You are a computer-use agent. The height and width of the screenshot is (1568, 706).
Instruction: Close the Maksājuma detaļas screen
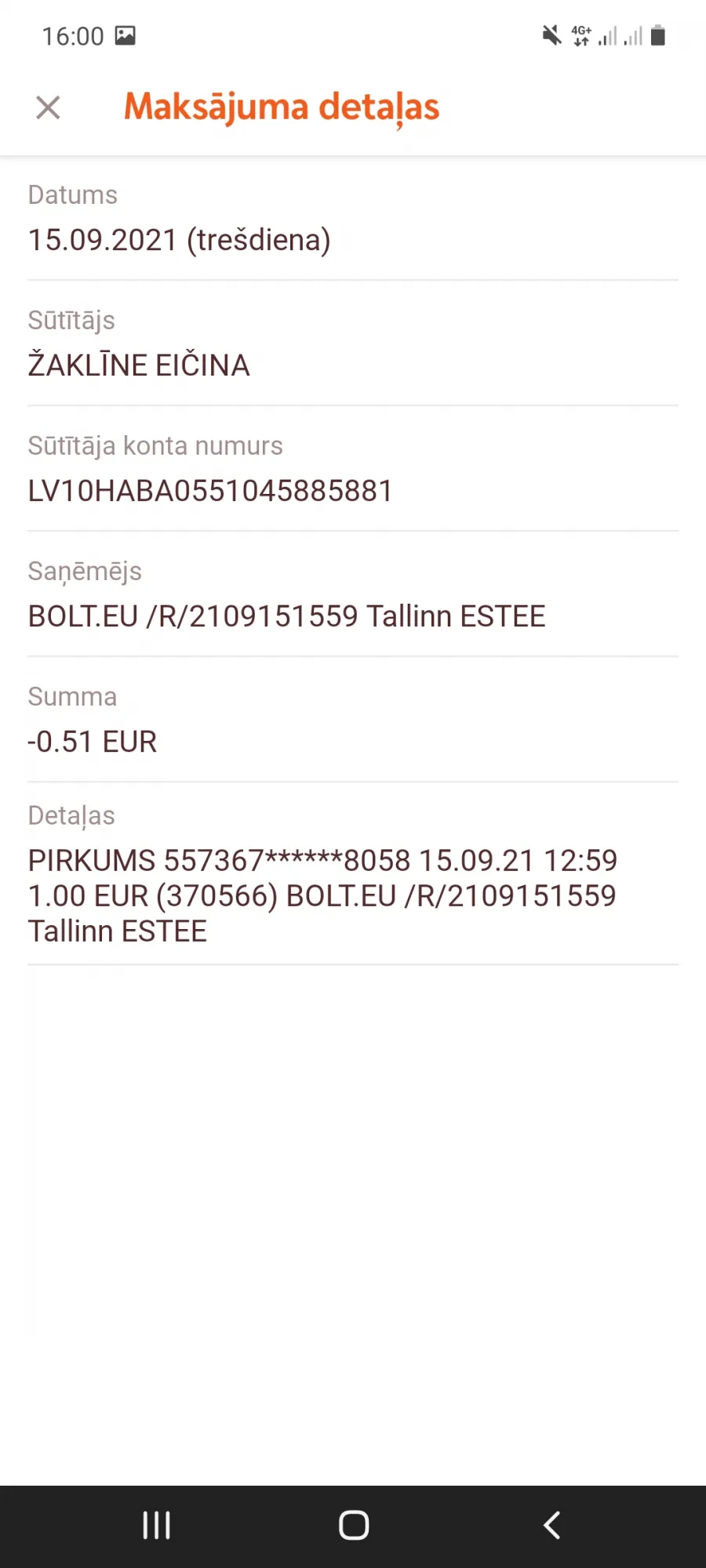coord(48,107)
